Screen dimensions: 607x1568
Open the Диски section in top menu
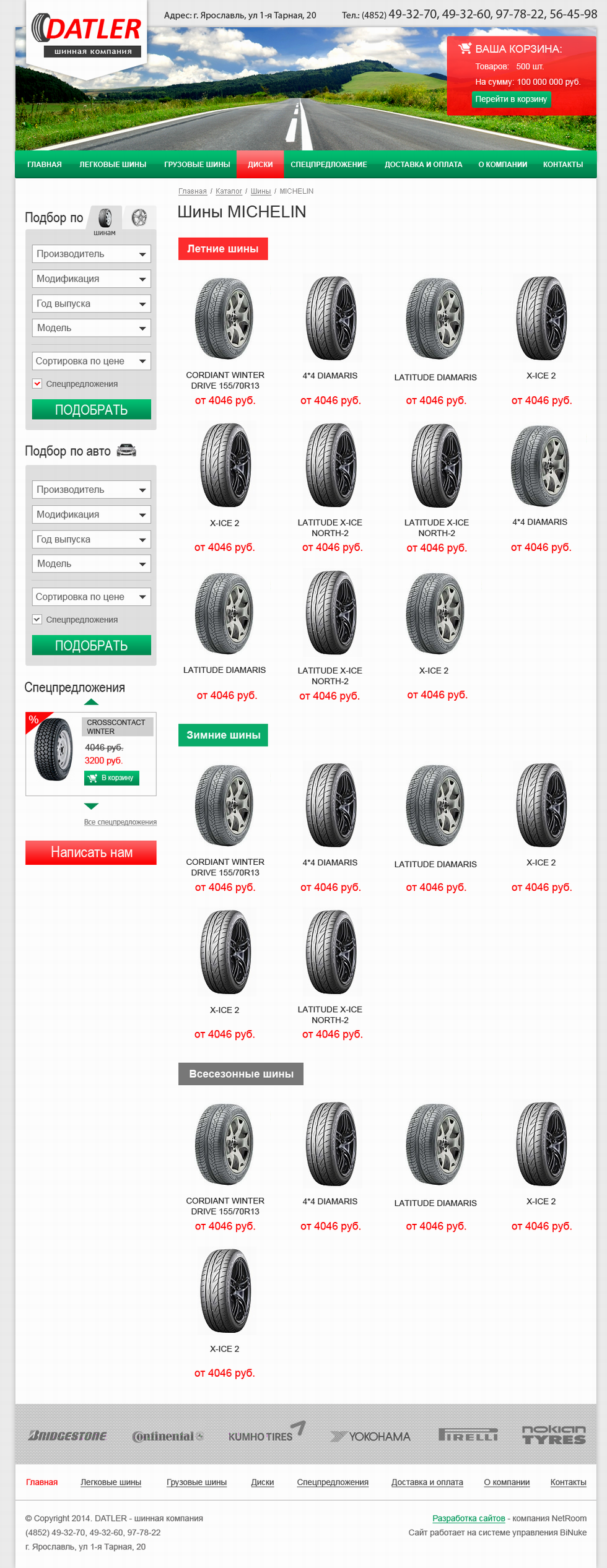tap(260, 165)
